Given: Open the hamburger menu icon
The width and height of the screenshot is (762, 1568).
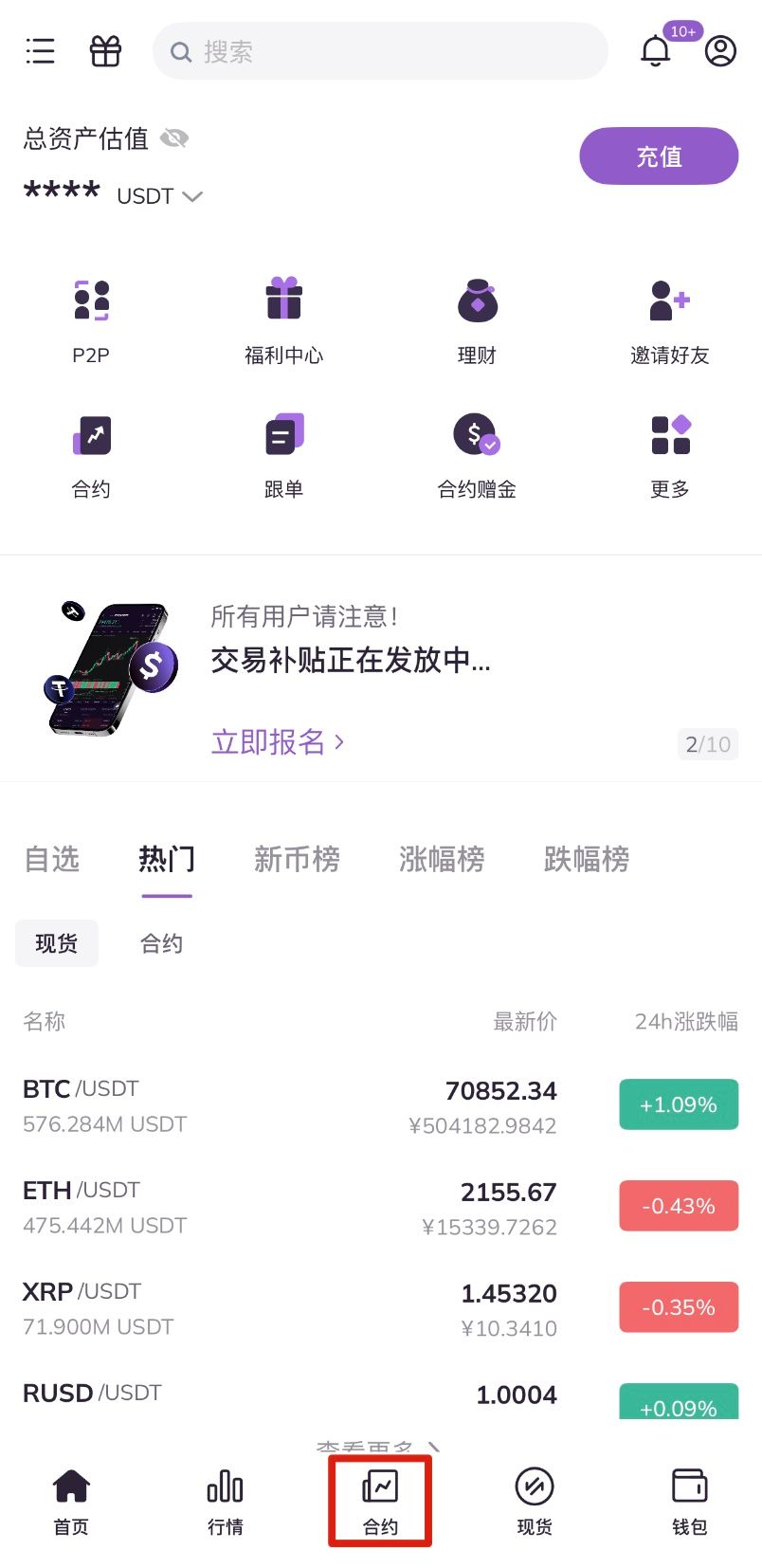Looking at the screenshot, I should point(40,50).
